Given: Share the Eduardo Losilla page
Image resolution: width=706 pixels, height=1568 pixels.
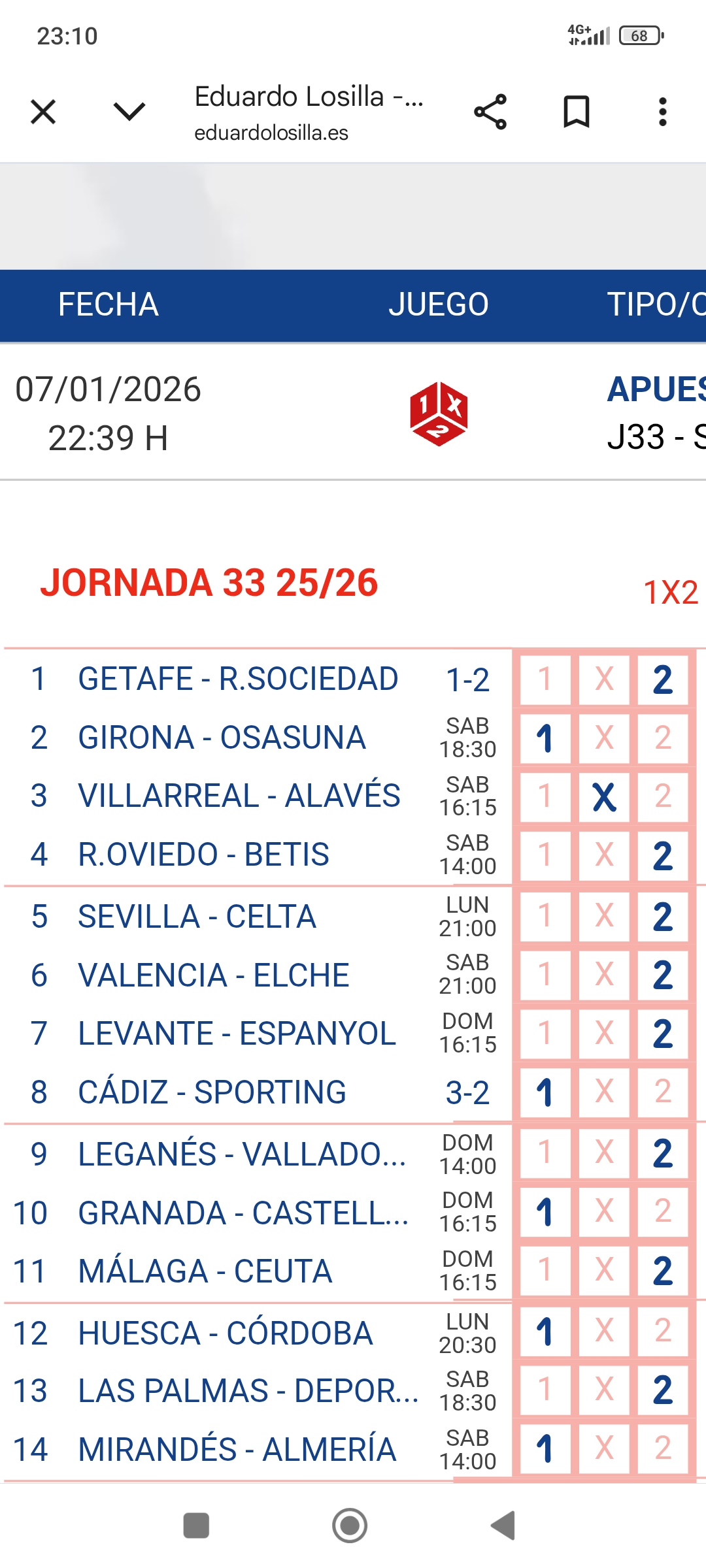Looking at the screenshot, I should [x=490, y=112].
